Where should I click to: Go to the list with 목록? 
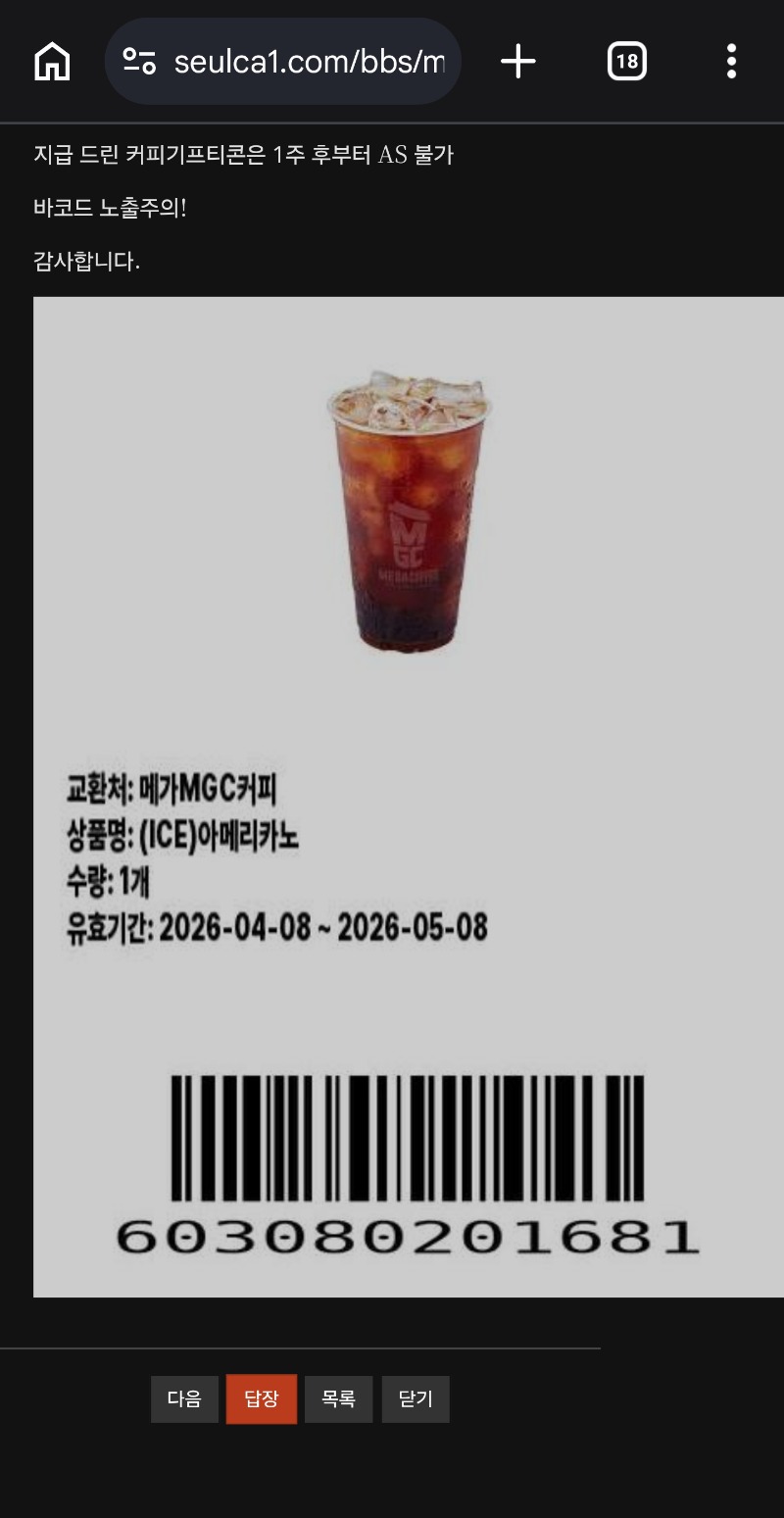coord(338,1399)
